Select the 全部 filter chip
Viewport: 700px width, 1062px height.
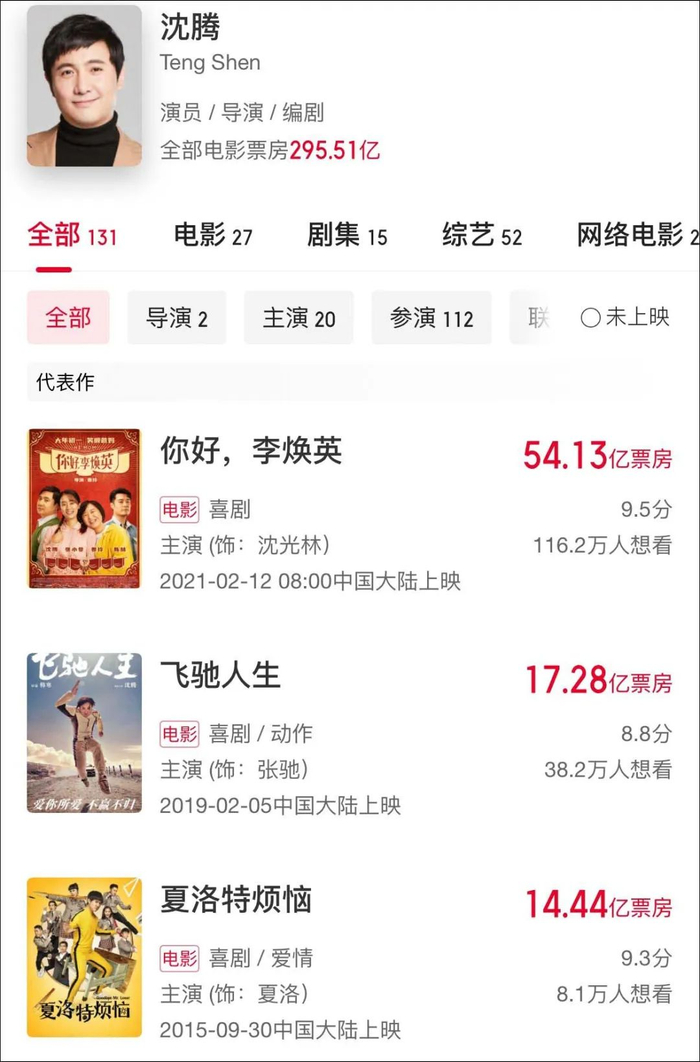[68, 318]
